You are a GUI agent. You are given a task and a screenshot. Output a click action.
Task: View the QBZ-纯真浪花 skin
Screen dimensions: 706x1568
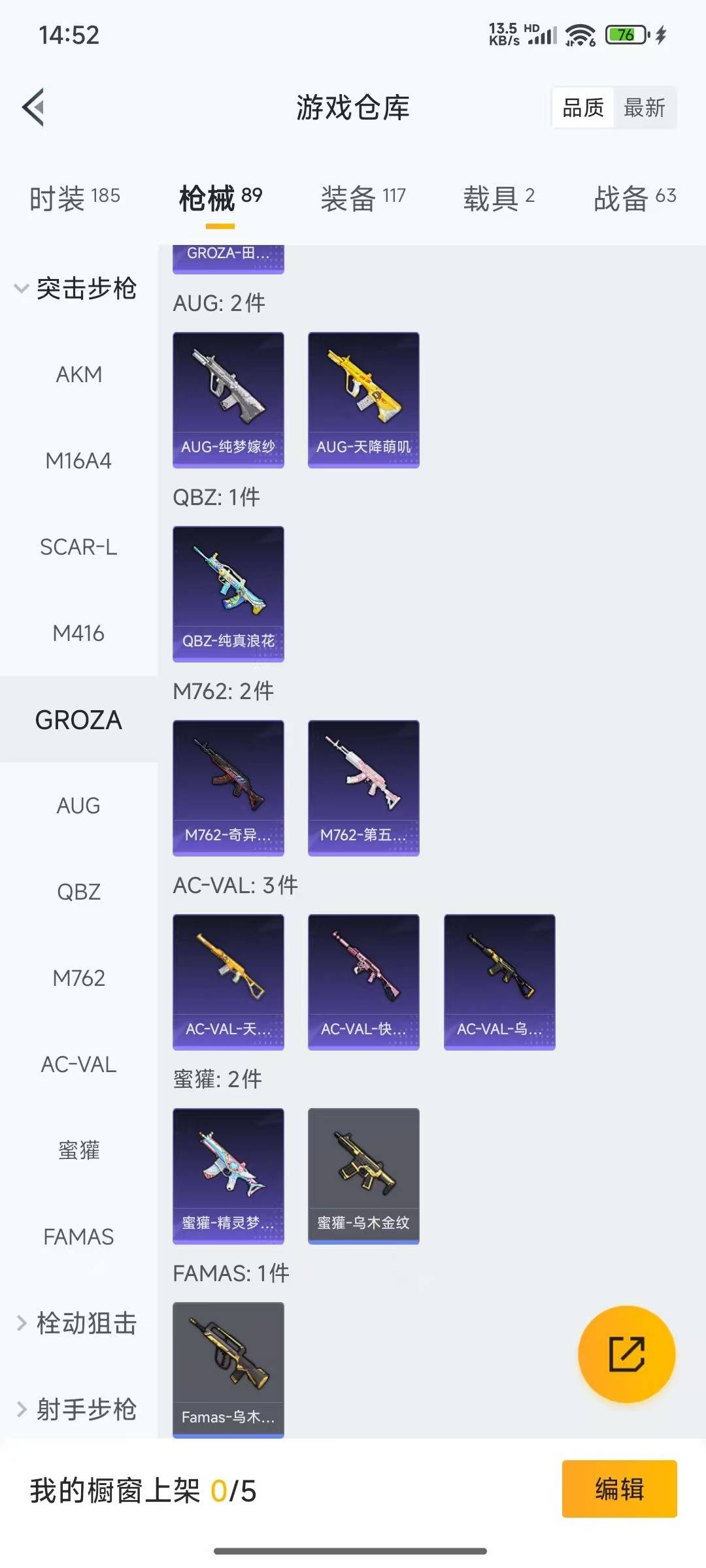228,594
